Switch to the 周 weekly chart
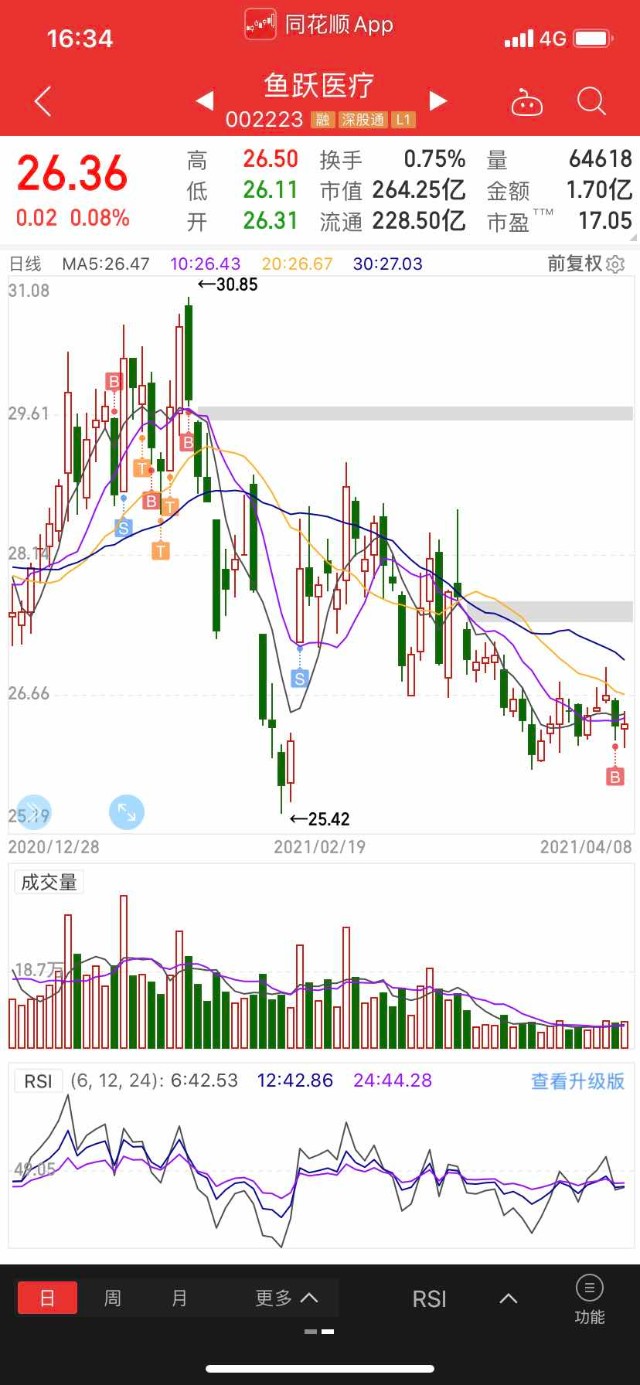This screenshot has height=1385, width=640. pos(113,1298)
